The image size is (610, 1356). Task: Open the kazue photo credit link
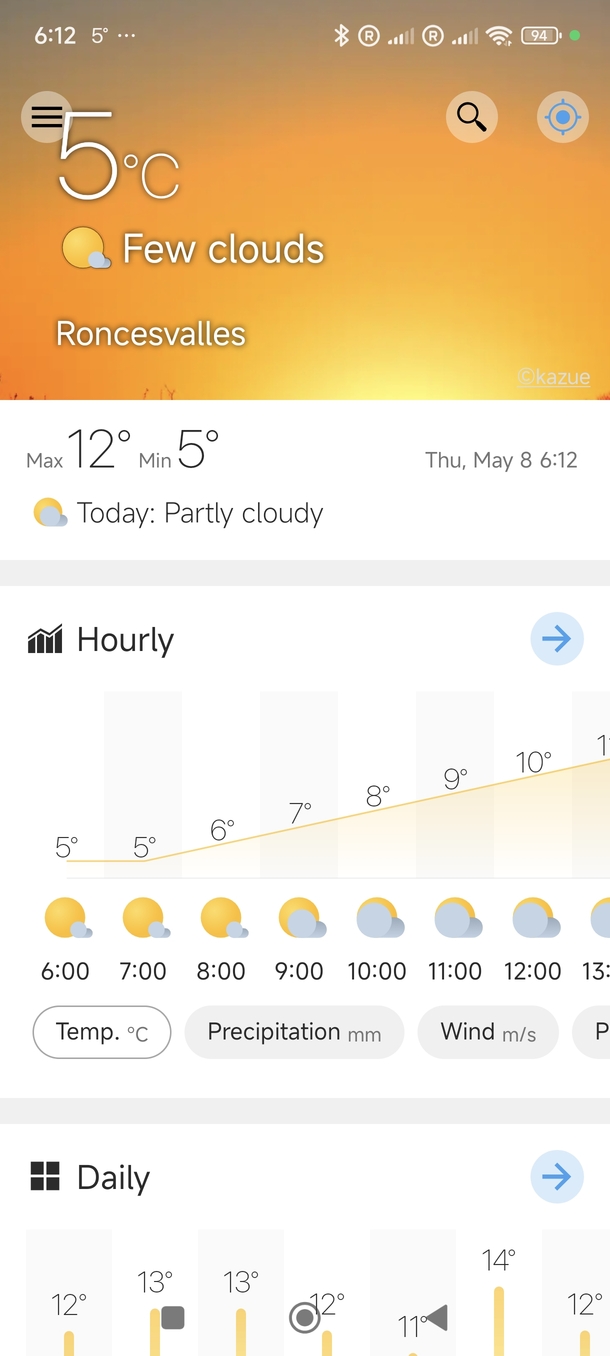[554, 377]
